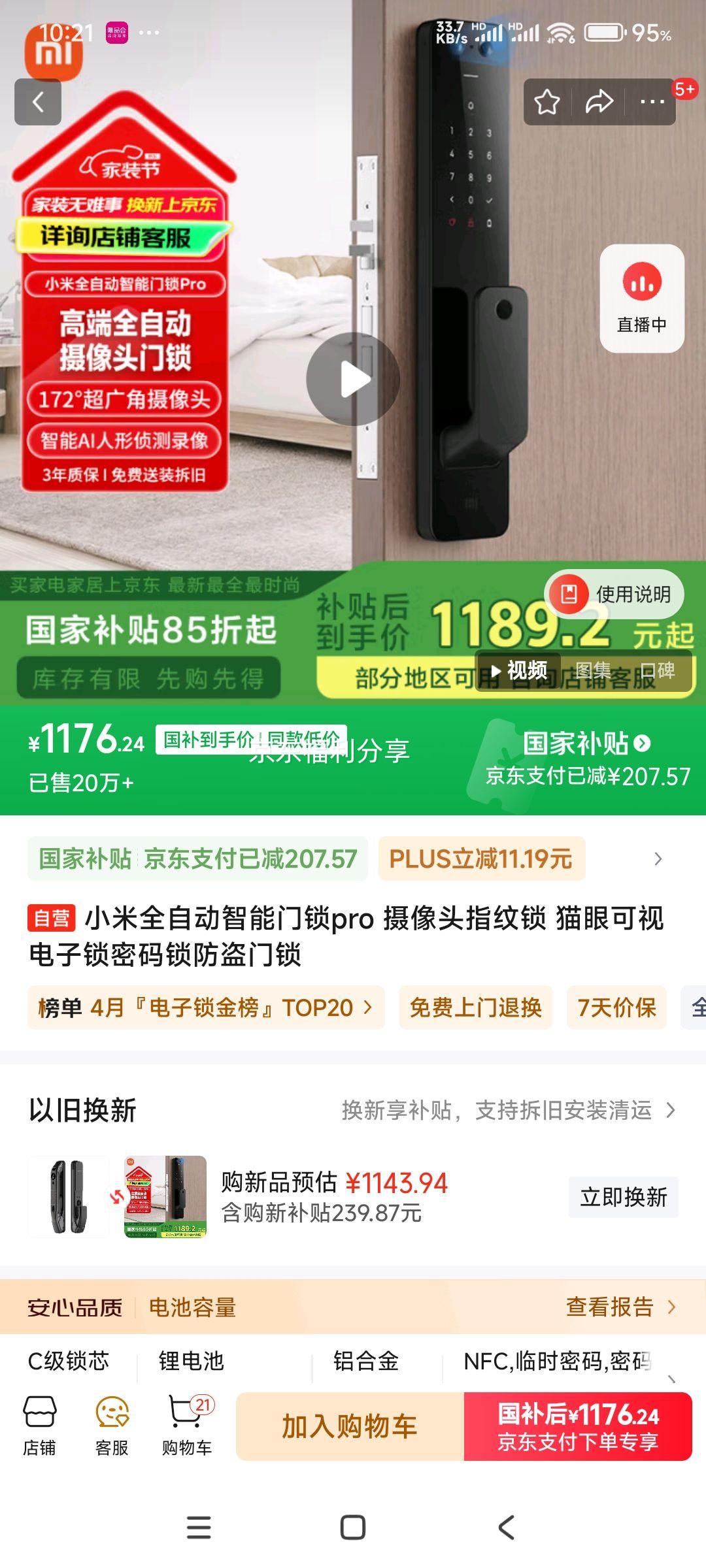
Task: Share this Xiaomi door lock listing
Action: pos(599,102)
